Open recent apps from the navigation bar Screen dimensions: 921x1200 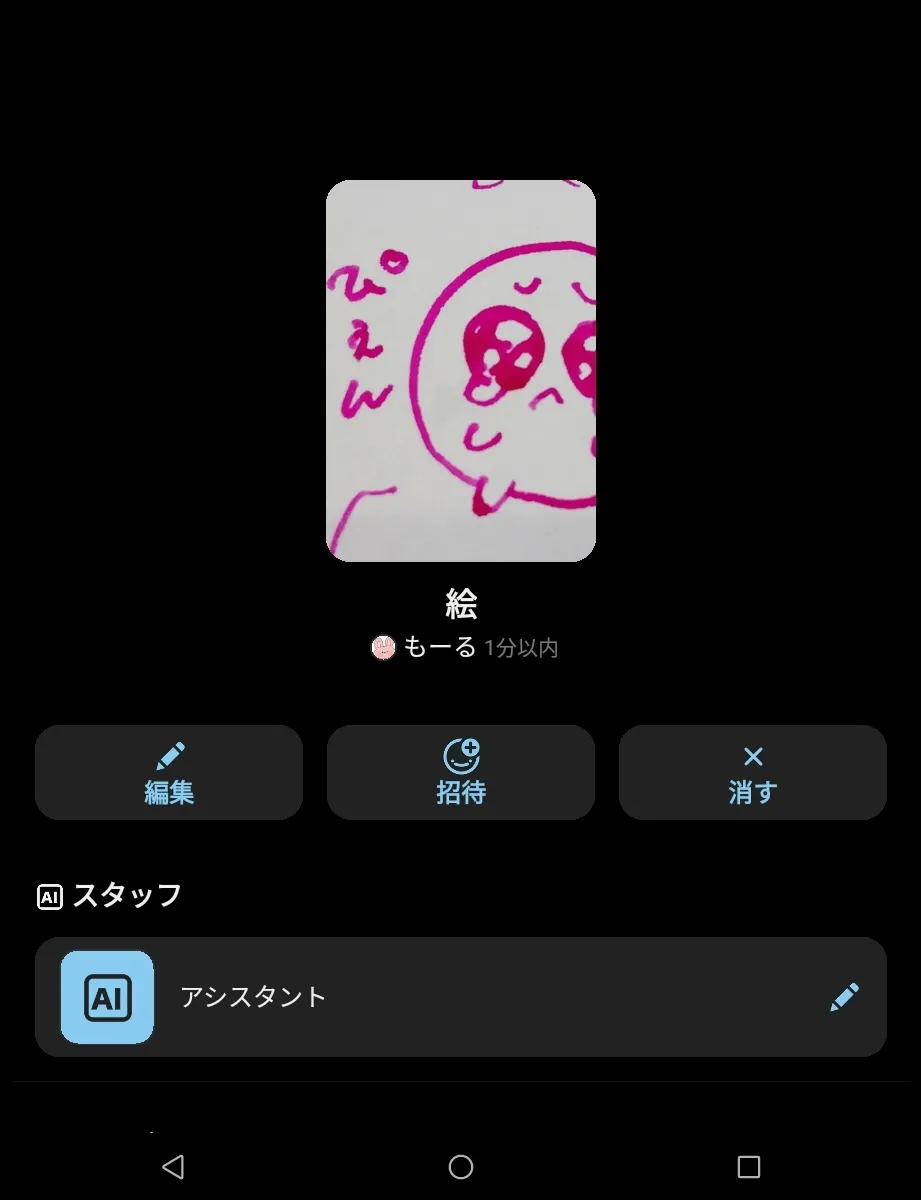(x=748, y=1166)
